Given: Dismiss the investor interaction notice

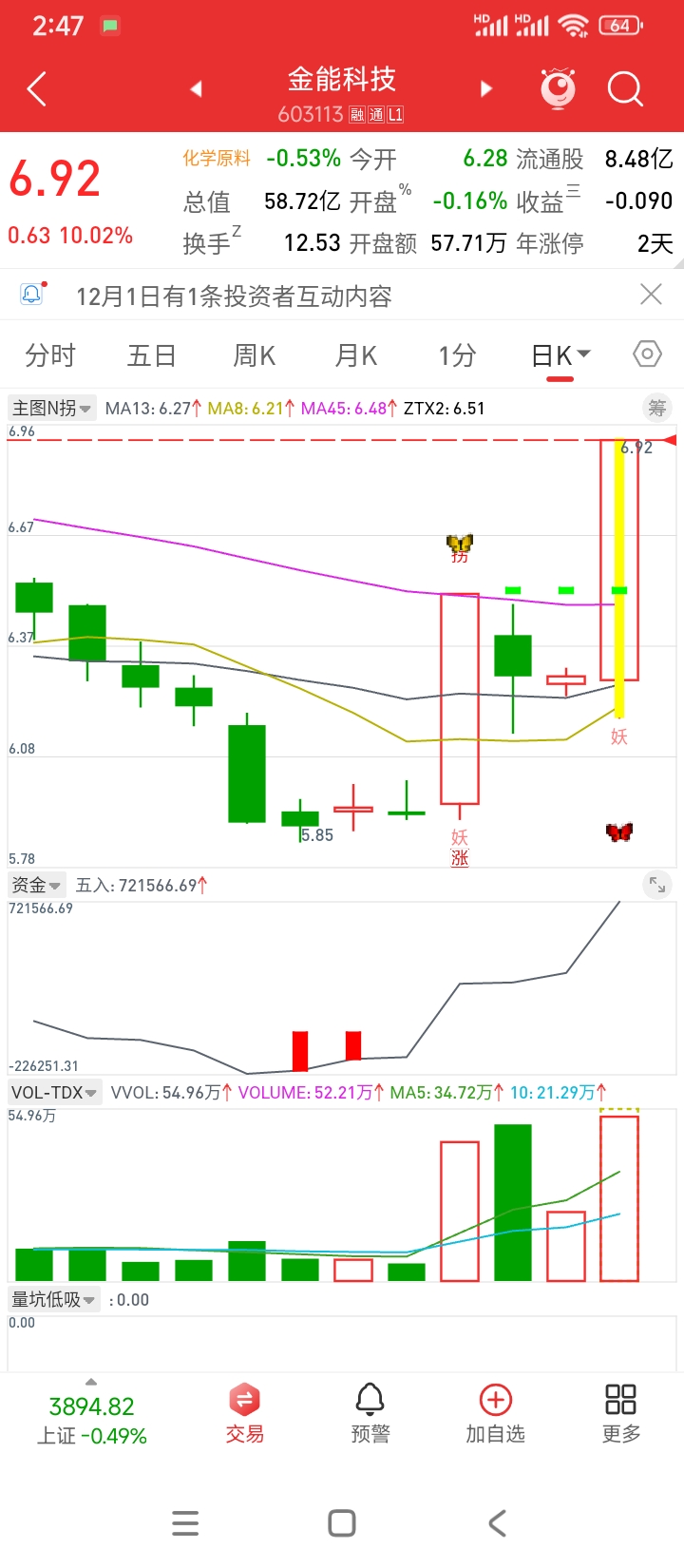Looking at the screenshot, I should (x=651, y=295).
